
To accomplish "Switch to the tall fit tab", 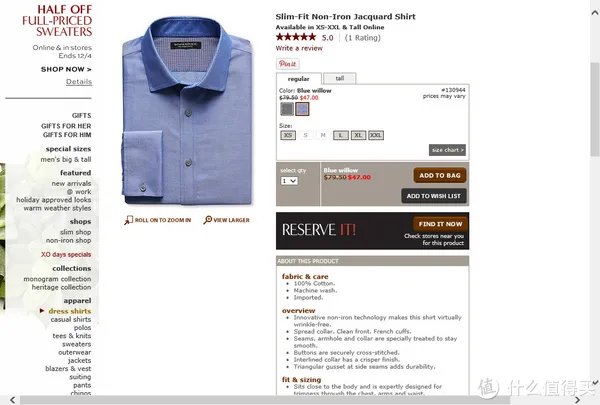I will pyautogui.click(x=339, y=78).
